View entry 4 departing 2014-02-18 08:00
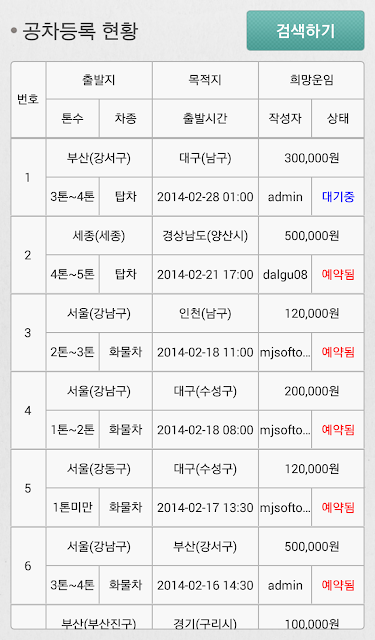This screenshot has width=375, height=640. coord(187,410)
